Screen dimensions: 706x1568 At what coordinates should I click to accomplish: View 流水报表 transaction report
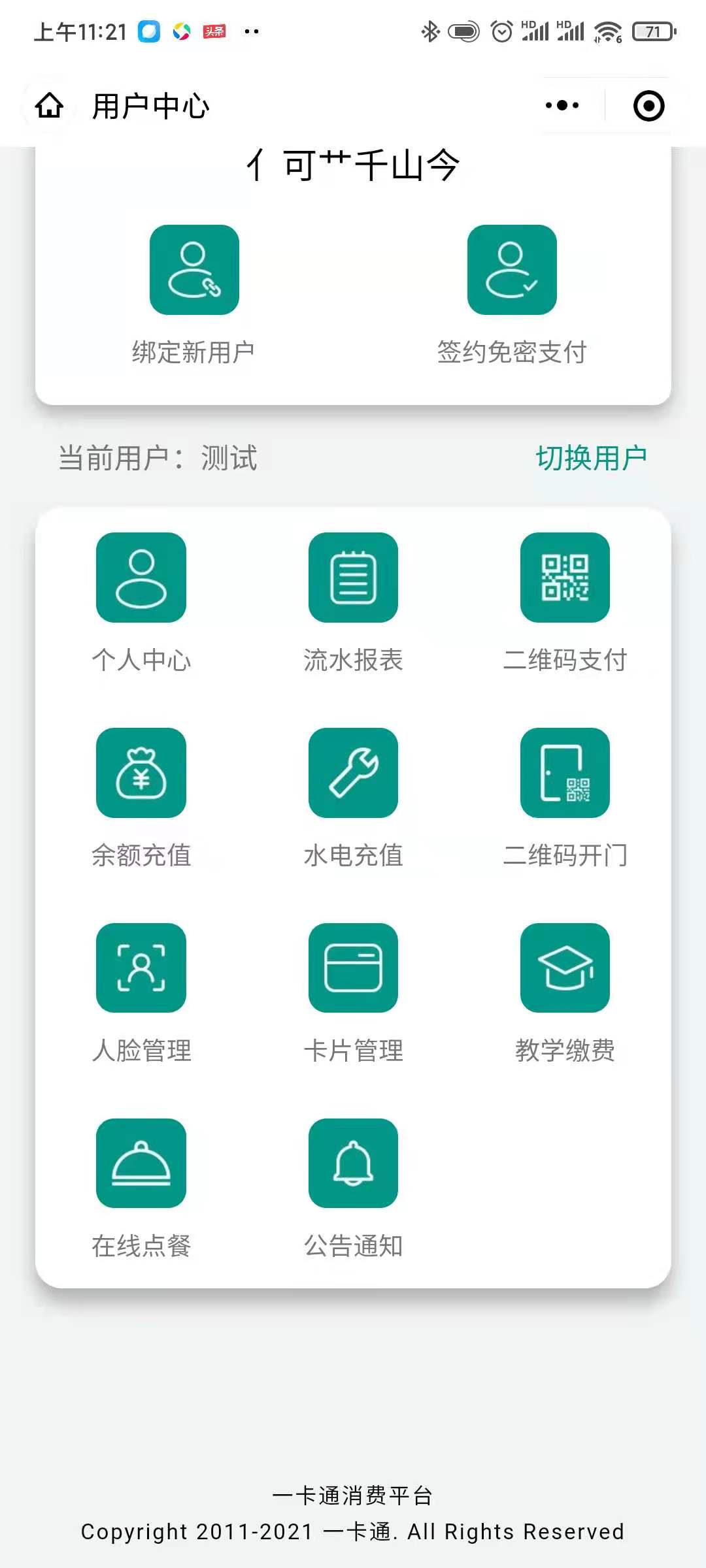point(353,578)
